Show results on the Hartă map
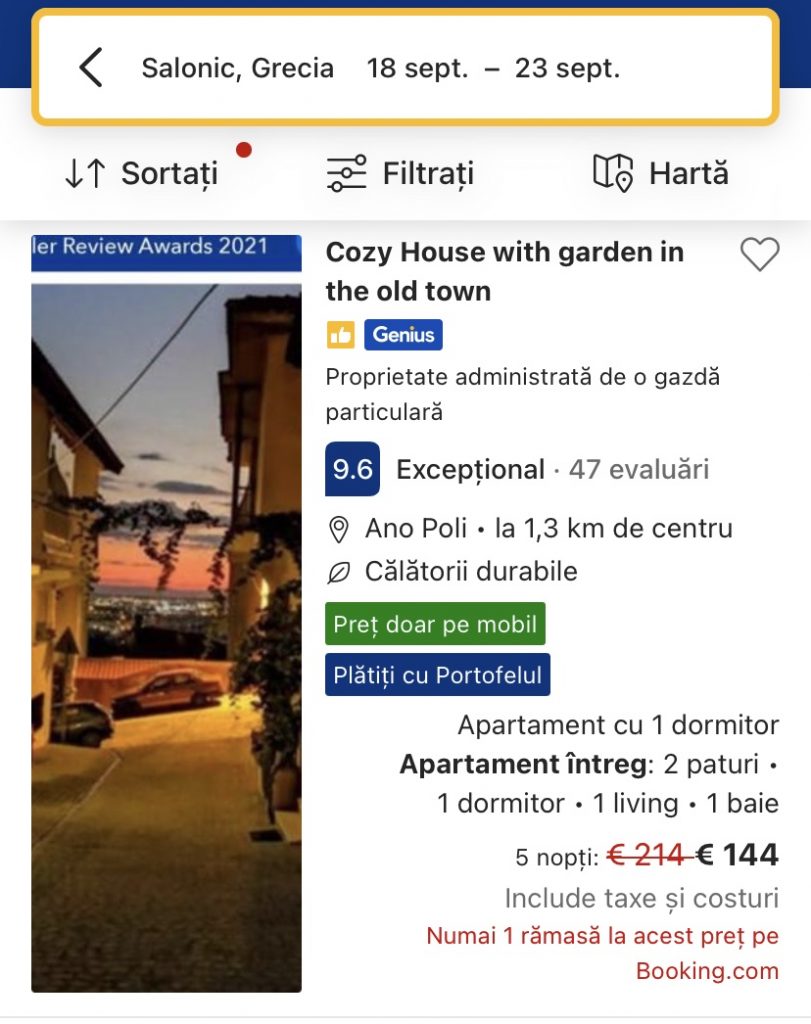Screen dimensions: 811x1024 (x=661, y=173)
